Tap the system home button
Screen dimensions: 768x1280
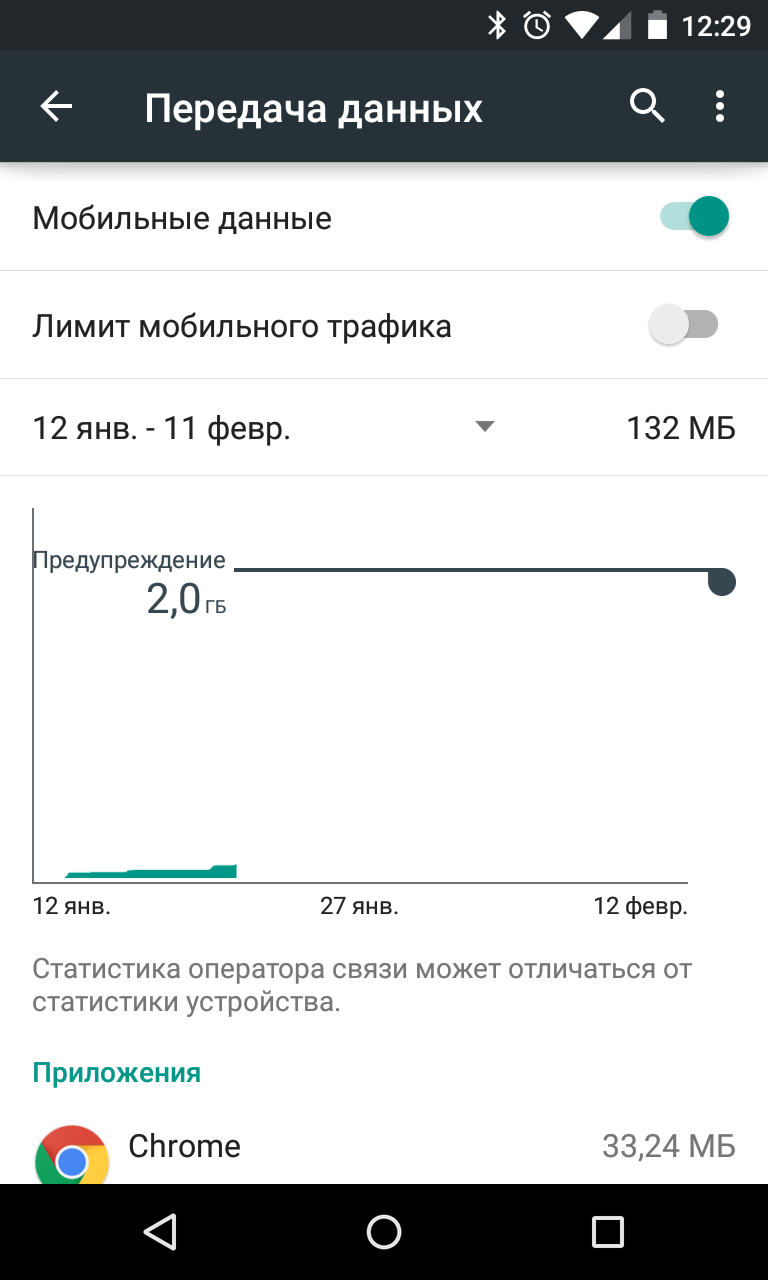pyautogui.click(x=384, y=1232)
